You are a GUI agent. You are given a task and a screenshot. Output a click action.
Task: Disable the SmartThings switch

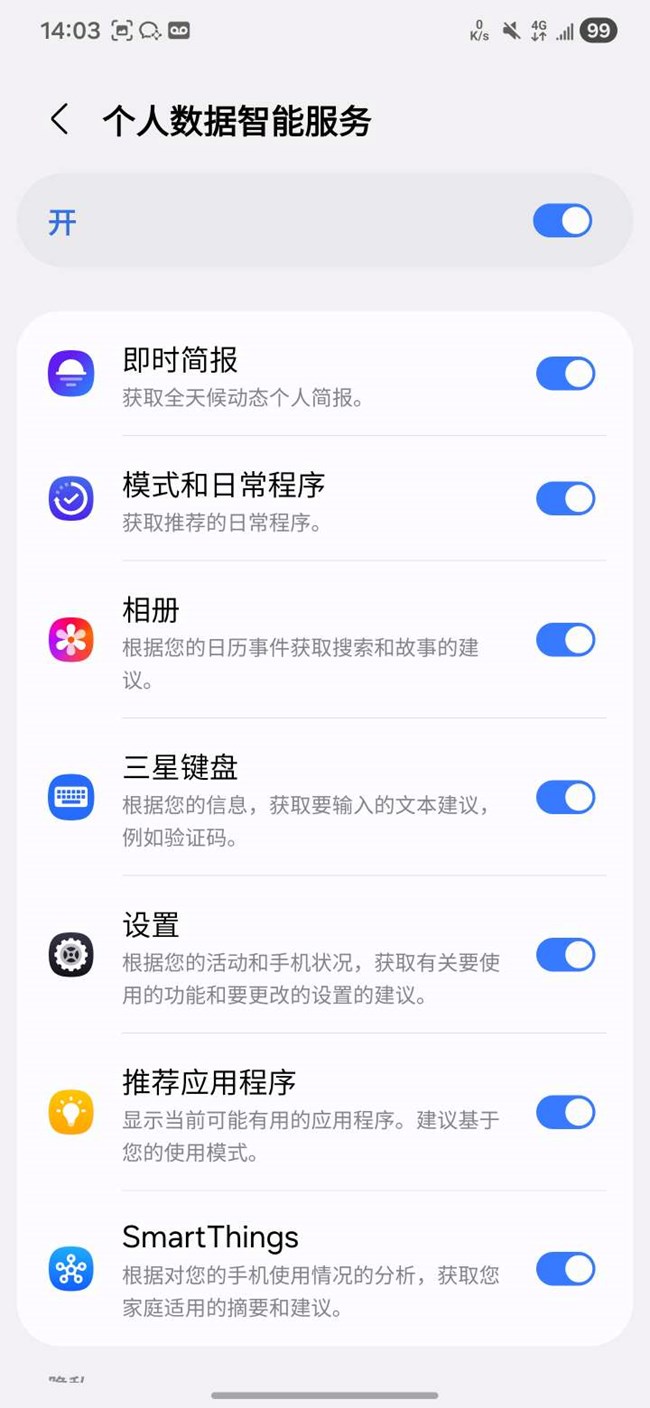(566, 1269)
